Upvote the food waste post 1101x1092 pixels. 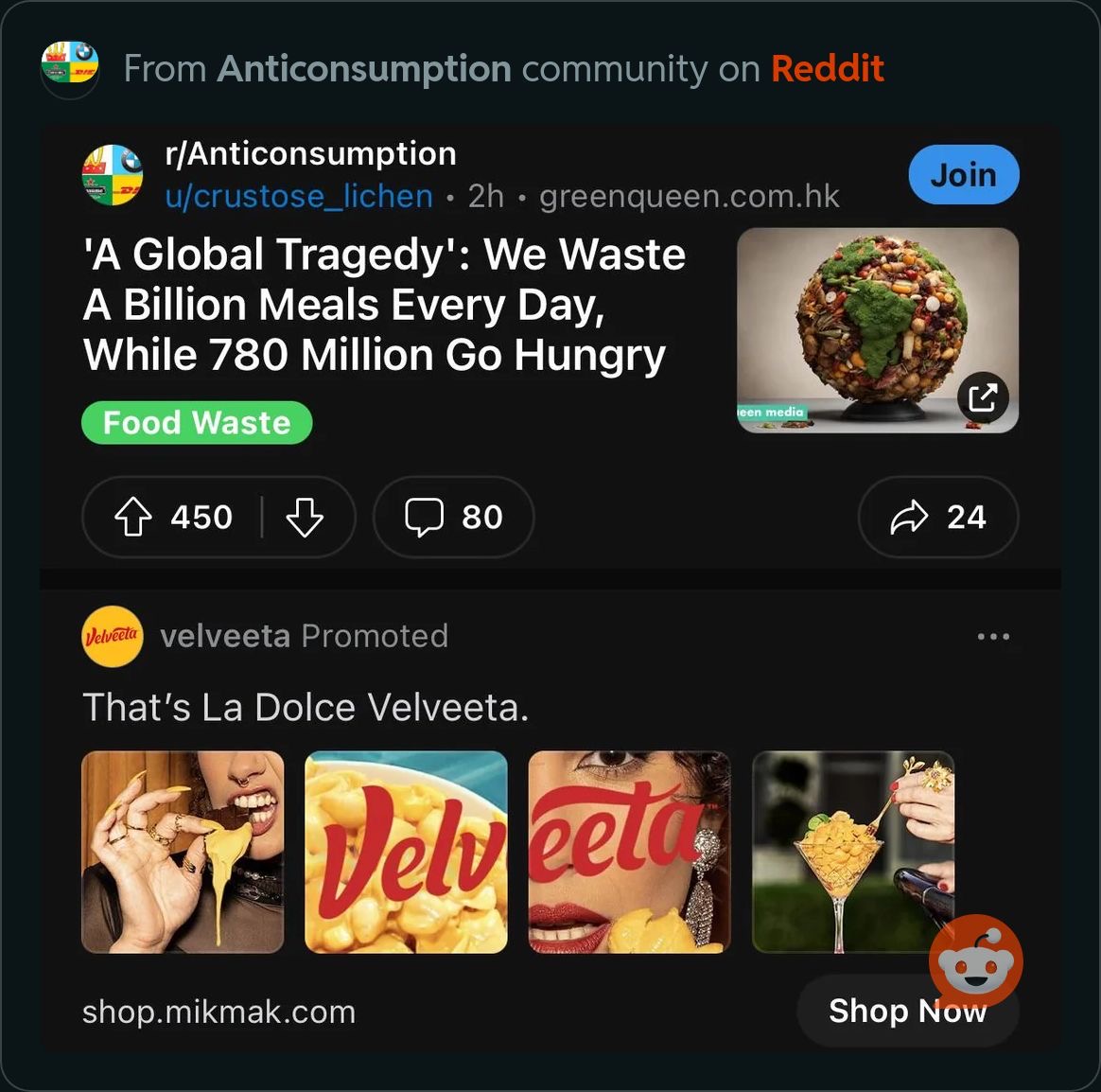pos(133,518)
